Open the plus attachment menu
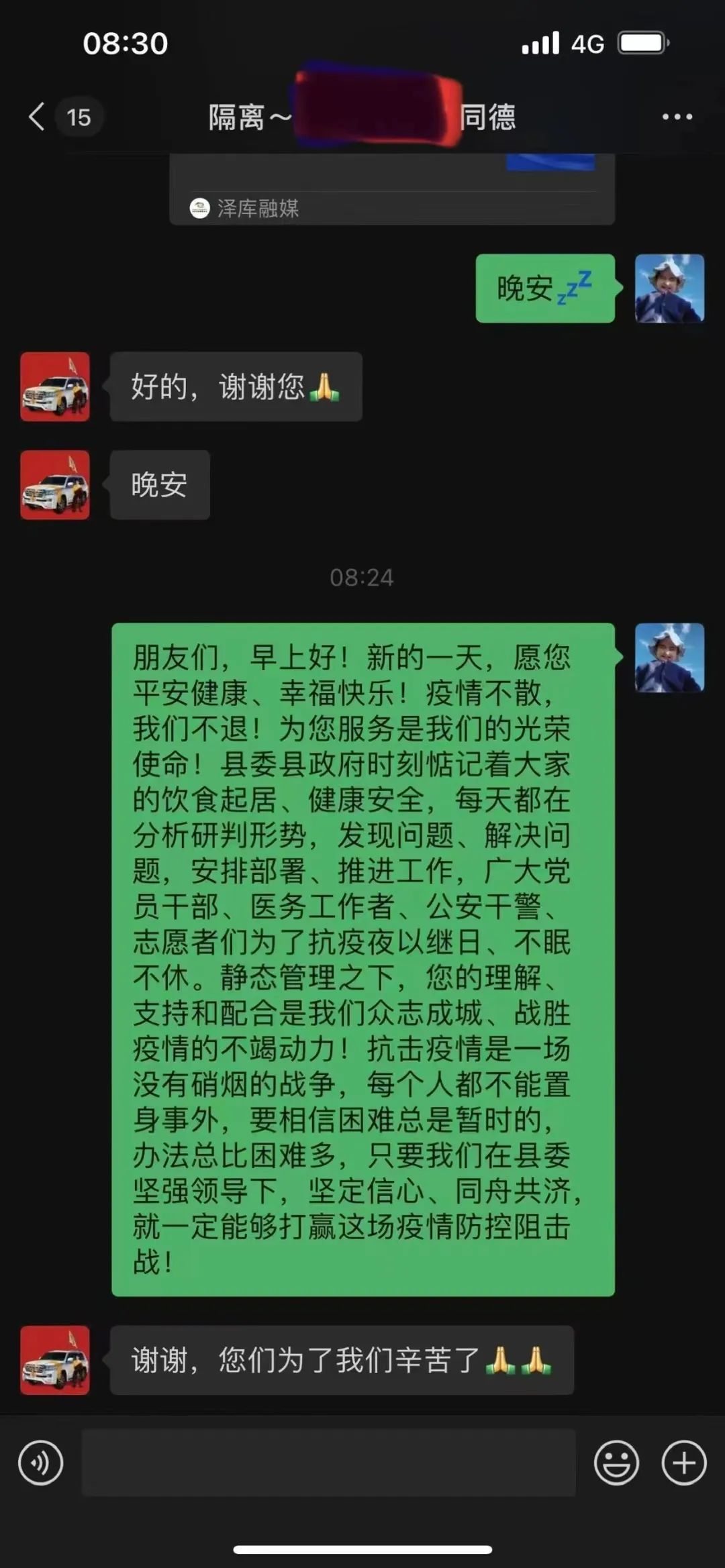Screen dimensions: 725x1568 point(683,1462)
